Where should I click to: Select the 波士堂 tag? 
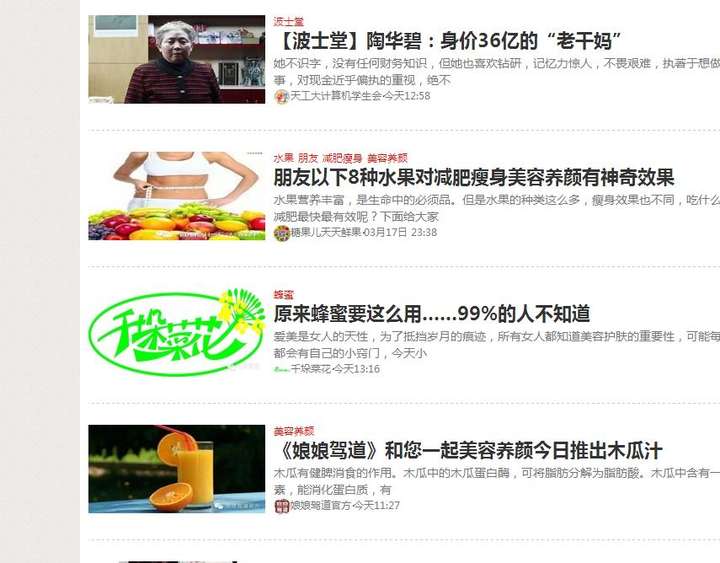point(288,21)
